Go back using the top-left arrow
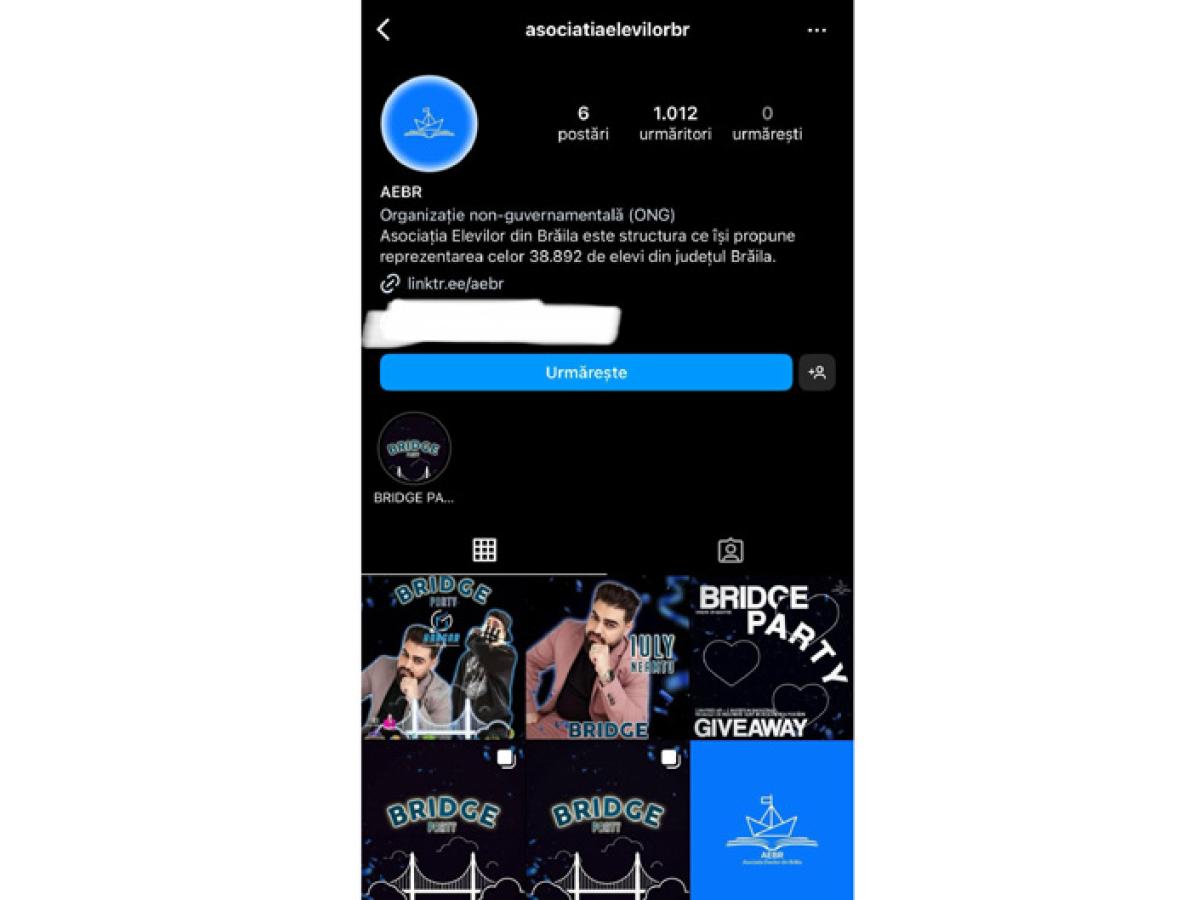This screenshot has width=1200, height=900. click(x=384, y=30)
